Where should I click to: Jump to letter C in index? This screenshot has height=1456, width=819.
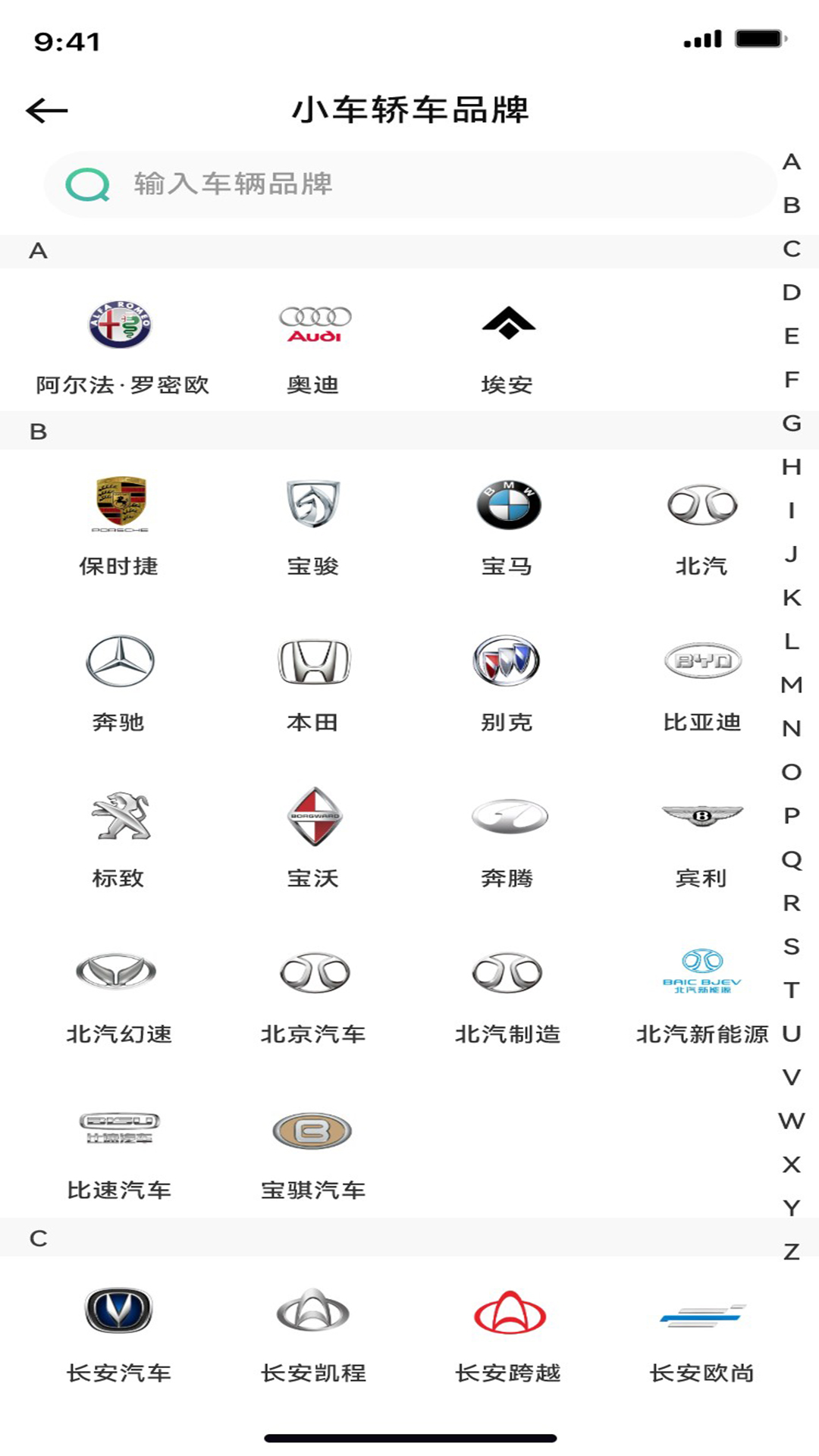coord(791,249)
